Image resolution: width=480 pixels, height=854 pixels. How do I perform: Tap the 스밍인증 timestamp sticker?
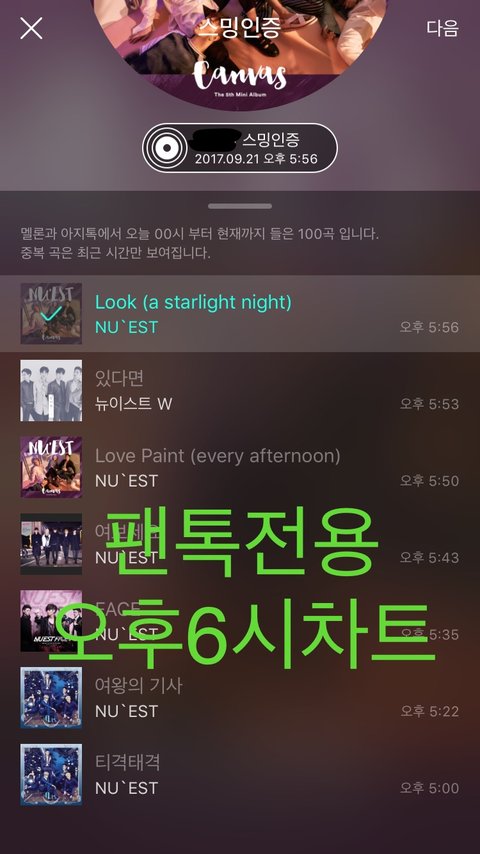tap(240, 148)
